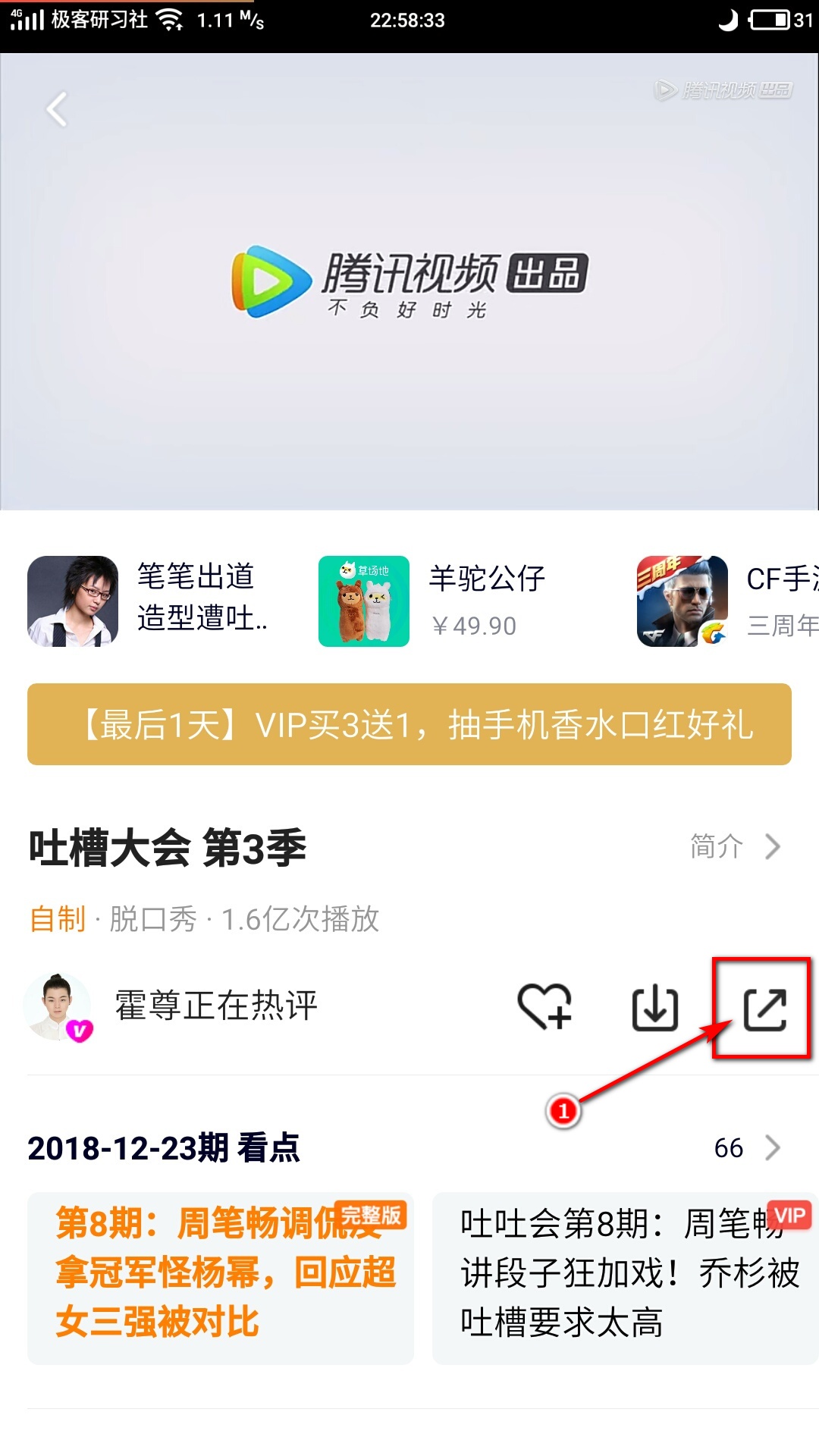The height and width of the screenshot is (1456, 819).
Task: Open the 66 highlights list chevron
Action: [772, 1147]
